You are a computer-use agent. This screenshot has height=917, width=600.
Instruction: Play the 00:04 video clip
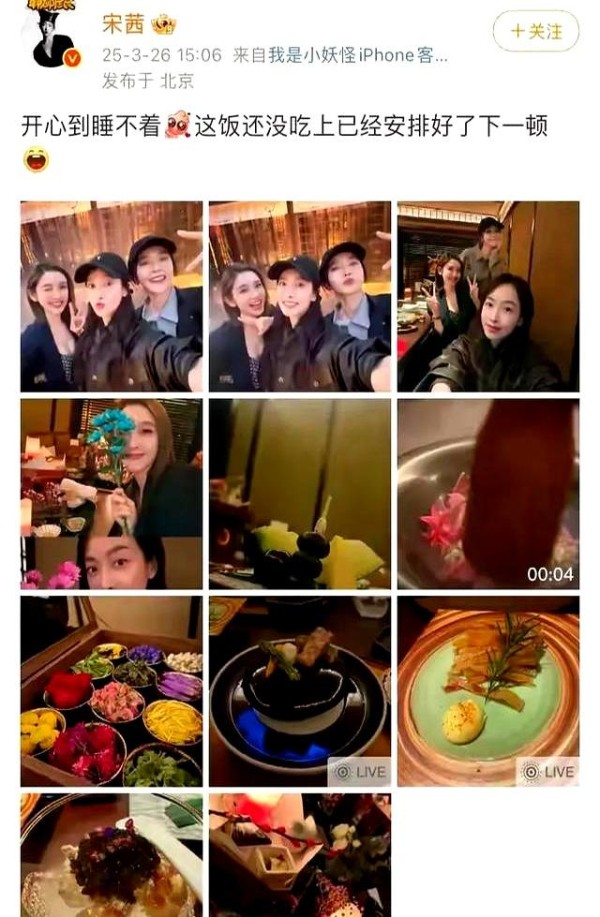(488, 494)
